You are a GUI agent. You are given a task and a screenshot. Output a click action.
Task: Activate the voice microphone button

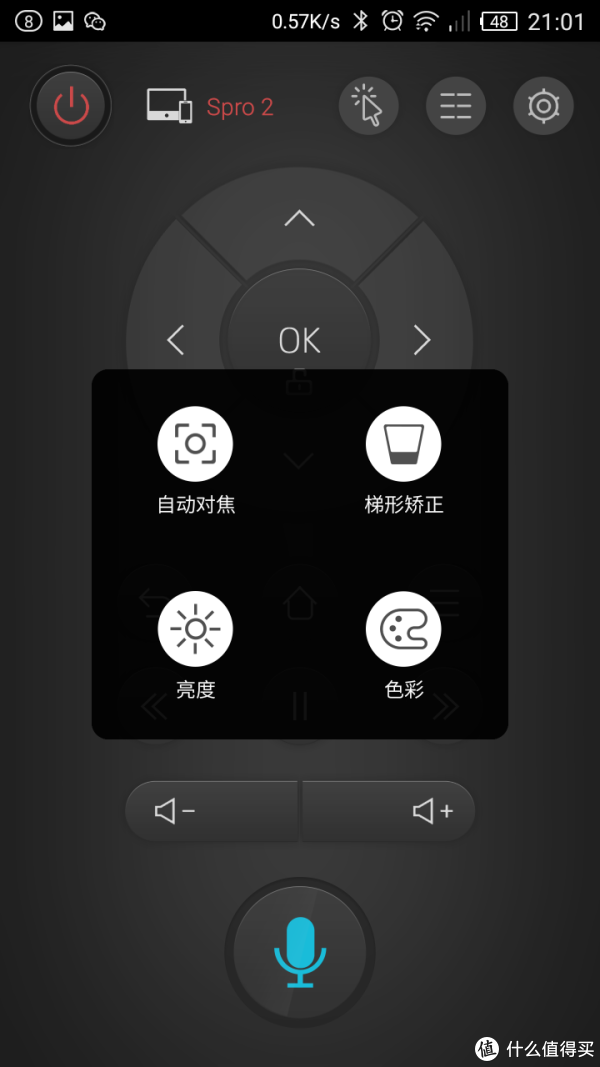pos(300,953)
